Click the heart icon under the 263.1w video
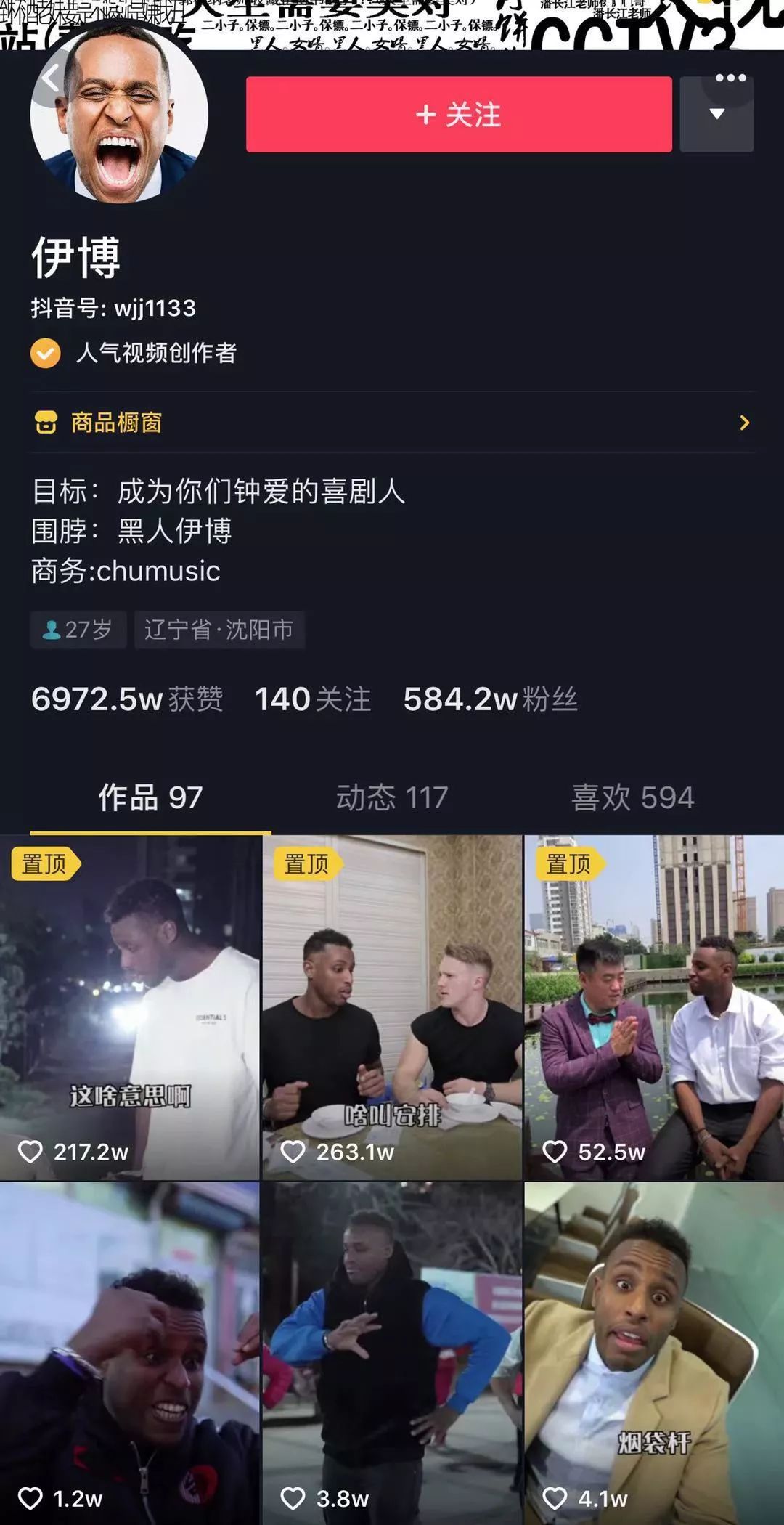This screenshot has height=1525, width=784. pyautogui.click(x=295, y=1151)
